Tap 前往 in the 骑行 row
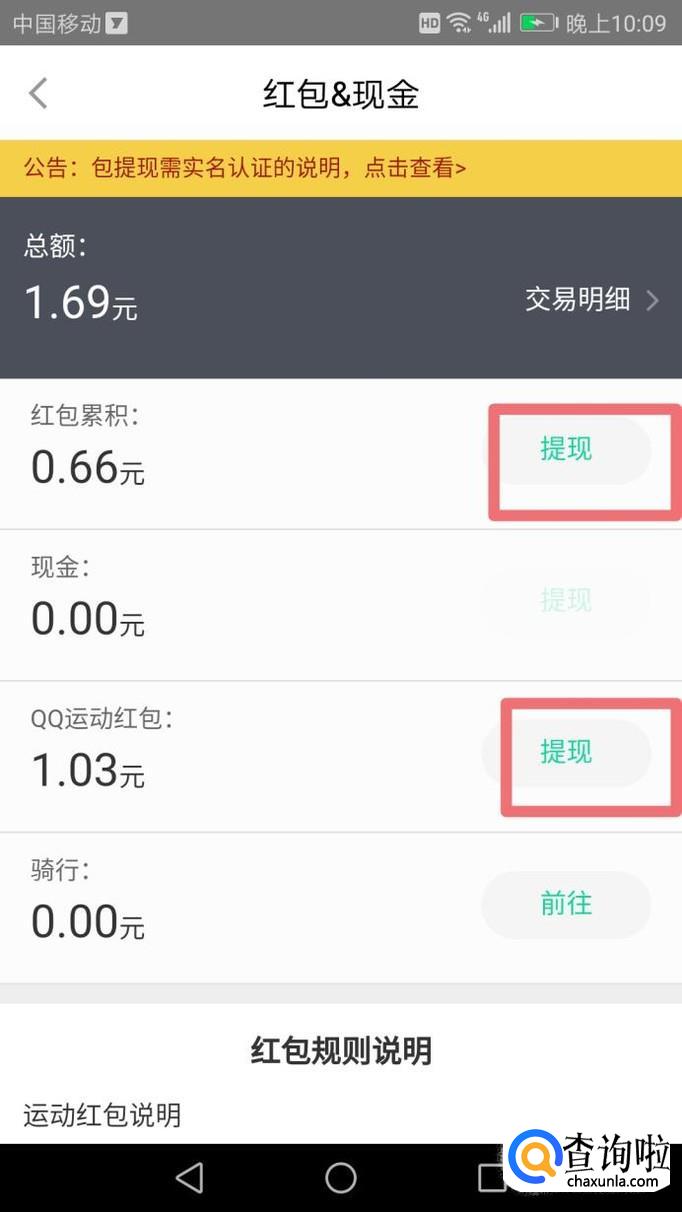Screen dimensions: 682x1212 pos(567,904)
